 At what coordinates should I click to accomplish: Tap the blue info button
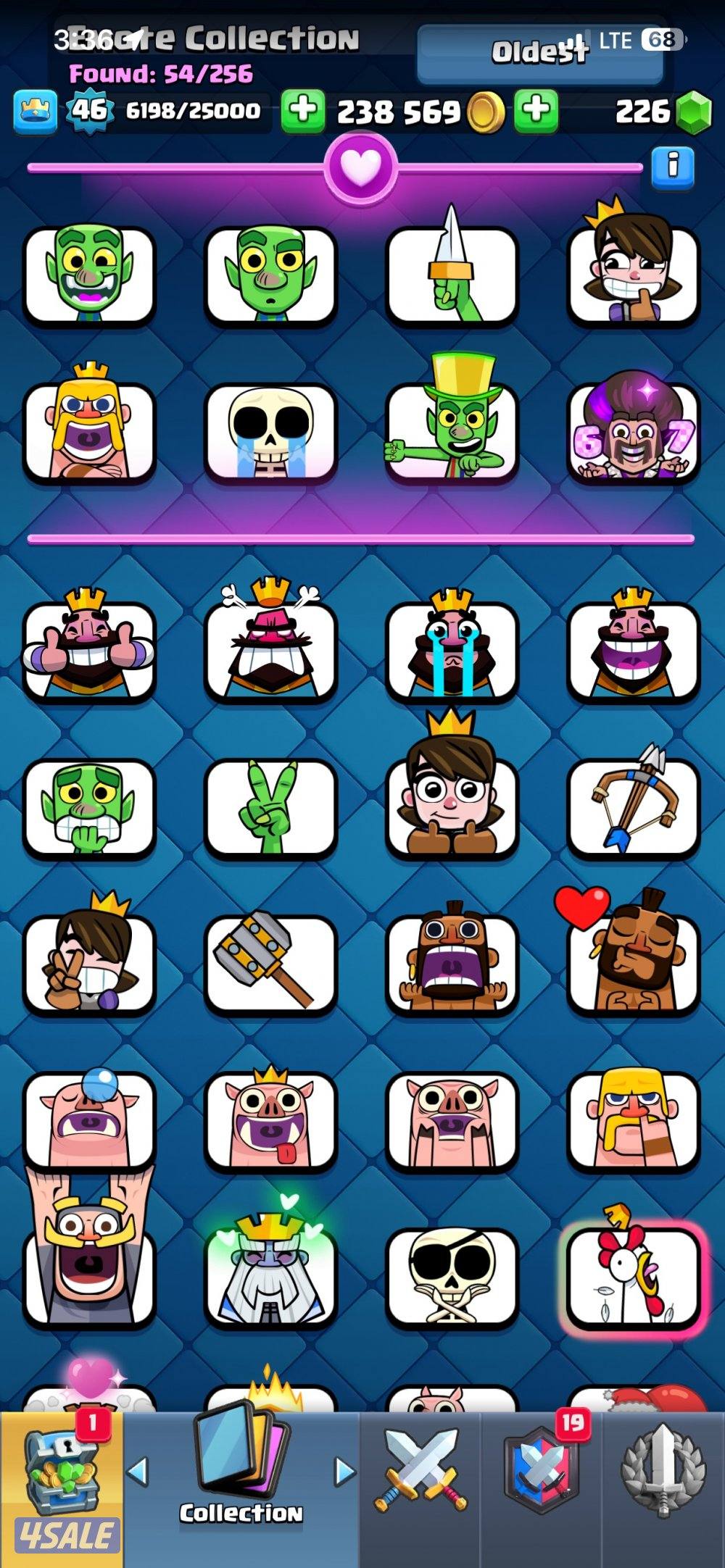tap(672, 167)
